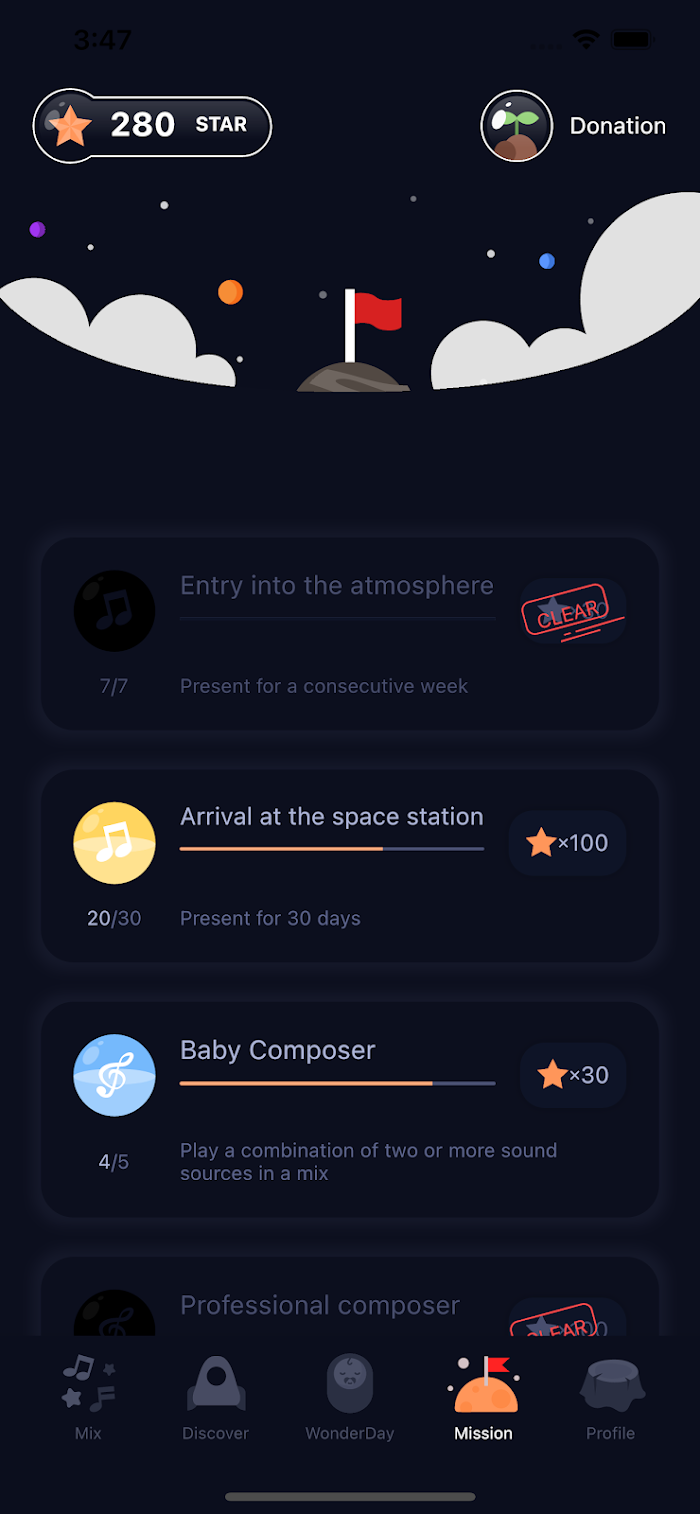Open the 280 STAR balance badge

coord(152,126)
